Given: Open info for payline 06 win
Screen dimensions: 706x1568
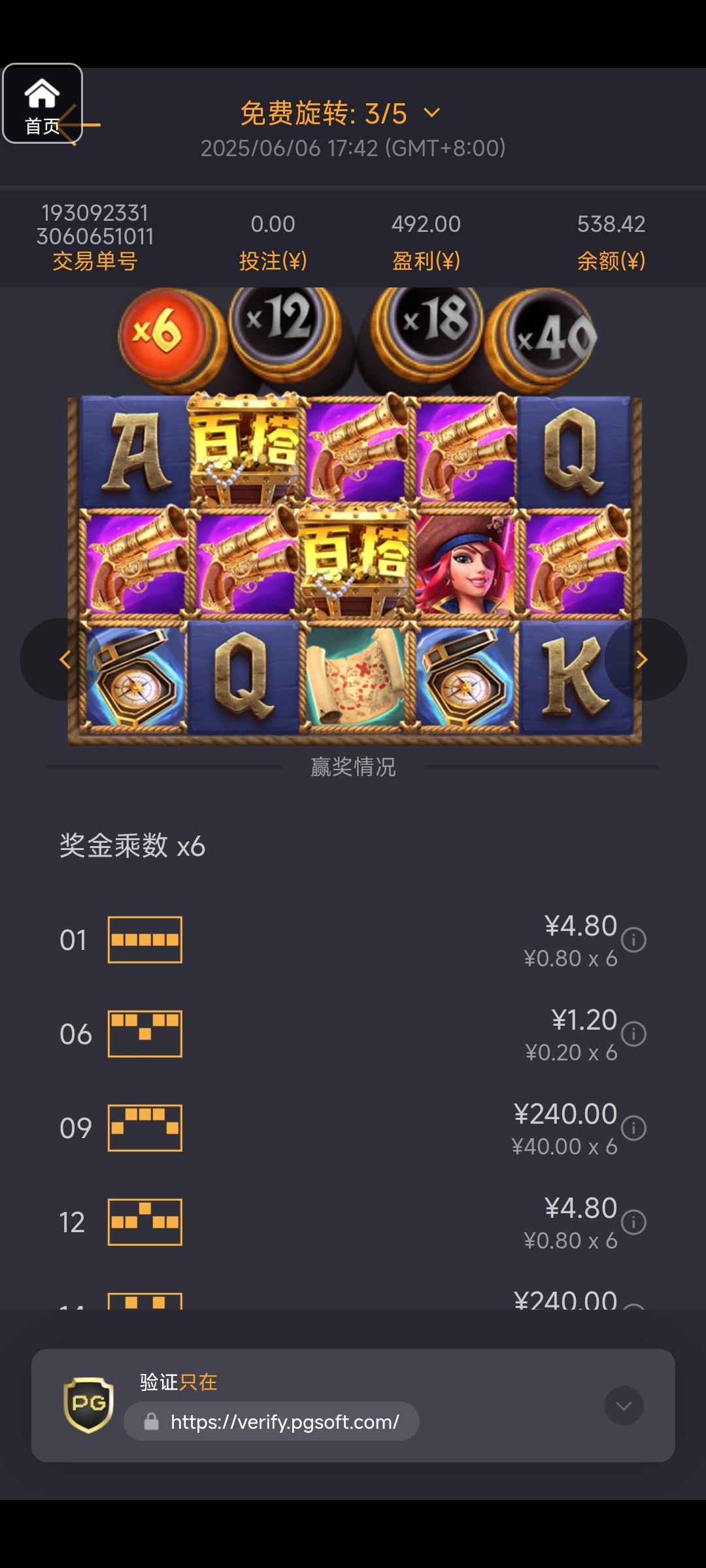Looking at the screenshot, I should pyautogui.click(x=633, y=1034).
